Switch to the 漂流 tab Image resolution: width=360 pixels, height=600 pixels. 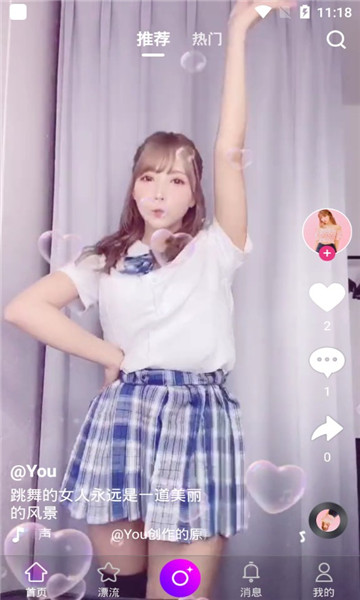point(108,580)
